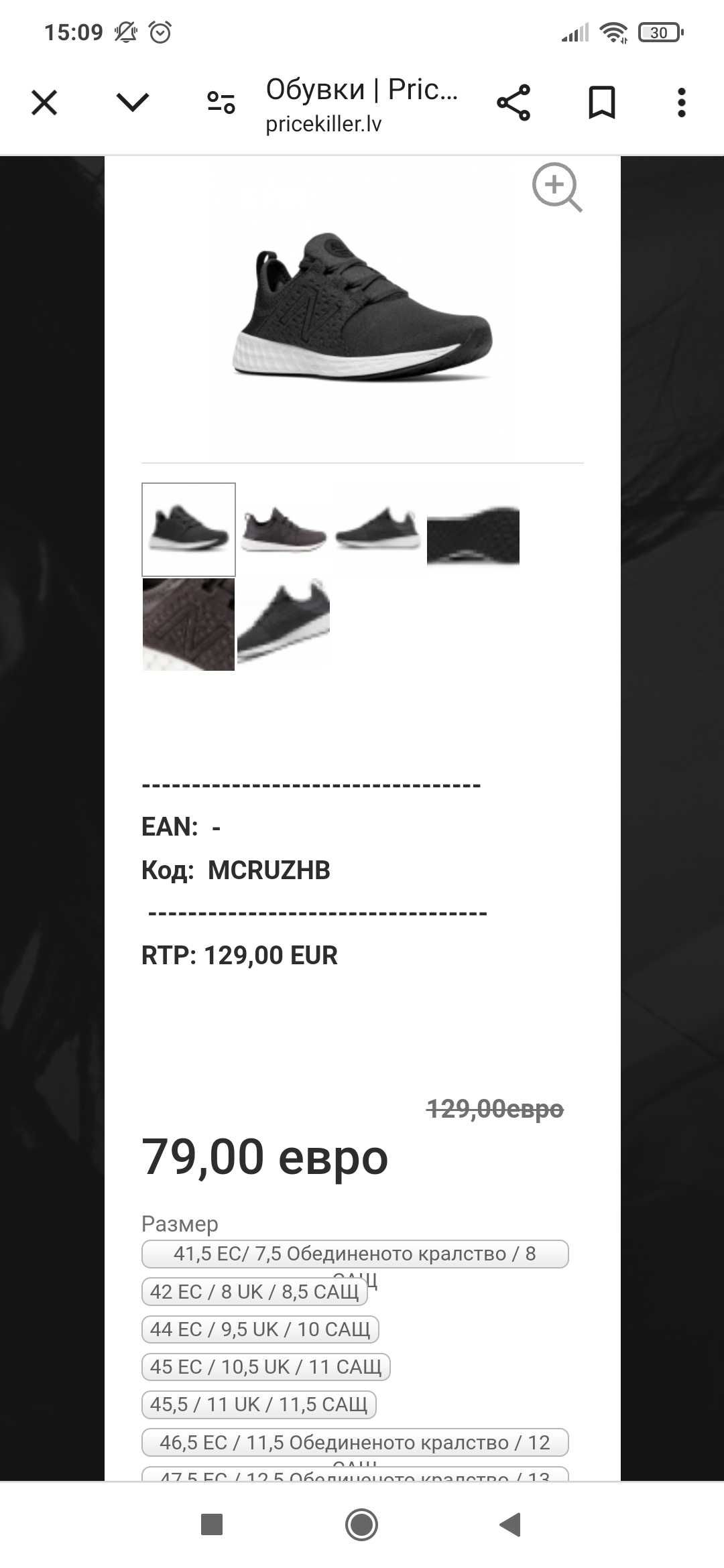Close the browser tab with the X
This screenshot has width=724, height=1568.
44,103
